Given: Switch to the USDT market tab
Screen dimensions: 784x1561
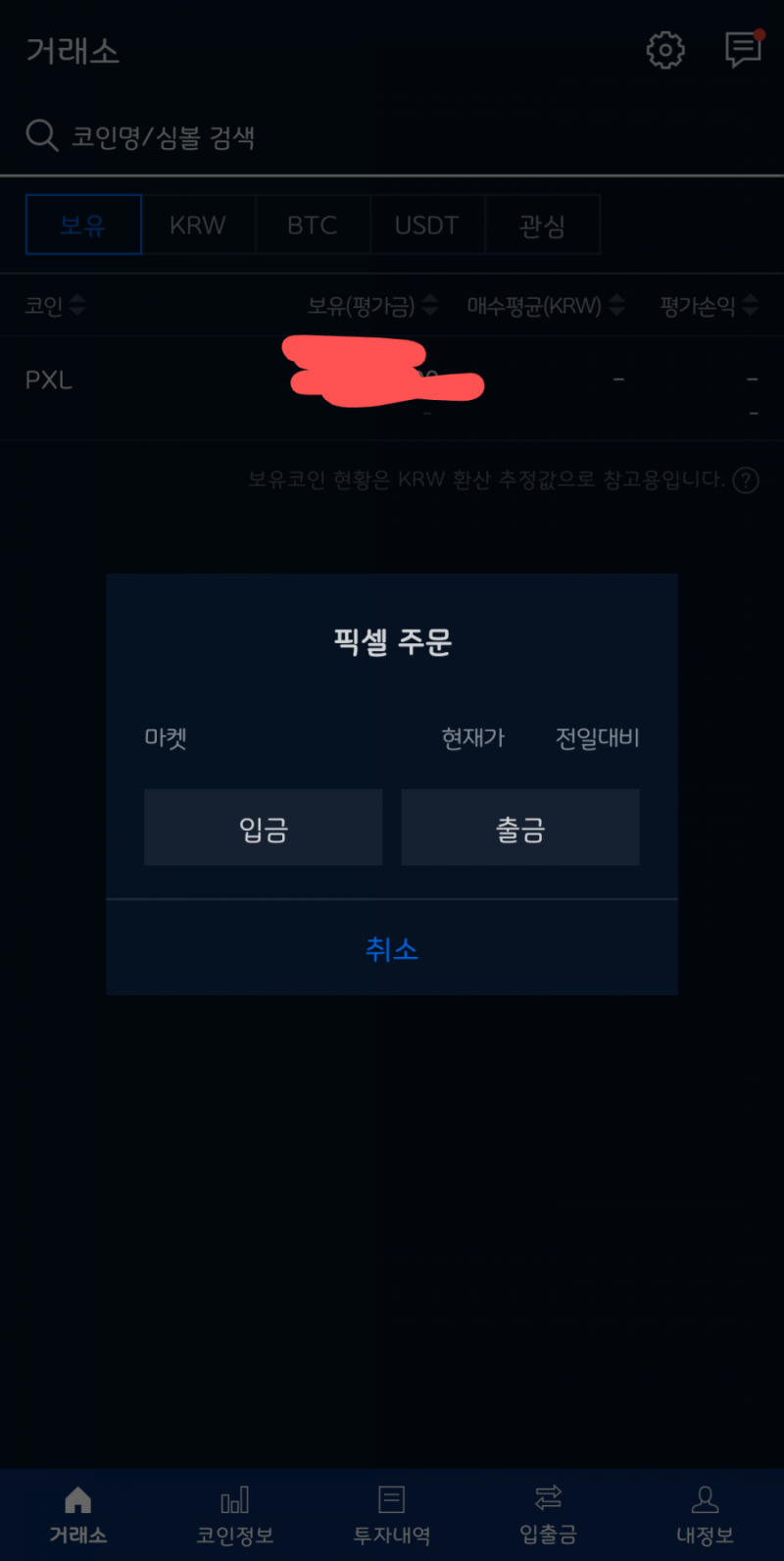Looking at the screenshot, I should click(x=427, y=225).
